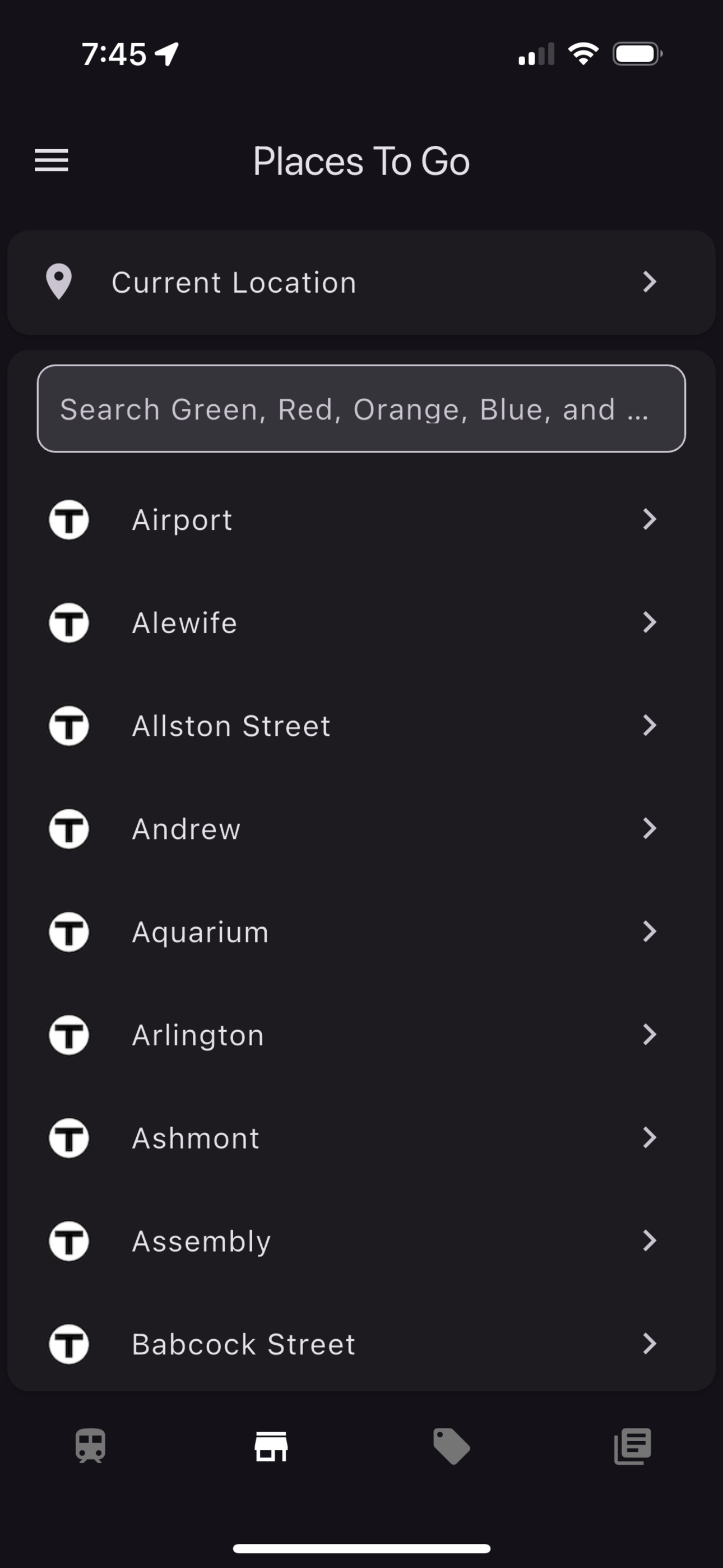
Task: Tap the station search field
Action: (361, 408)
